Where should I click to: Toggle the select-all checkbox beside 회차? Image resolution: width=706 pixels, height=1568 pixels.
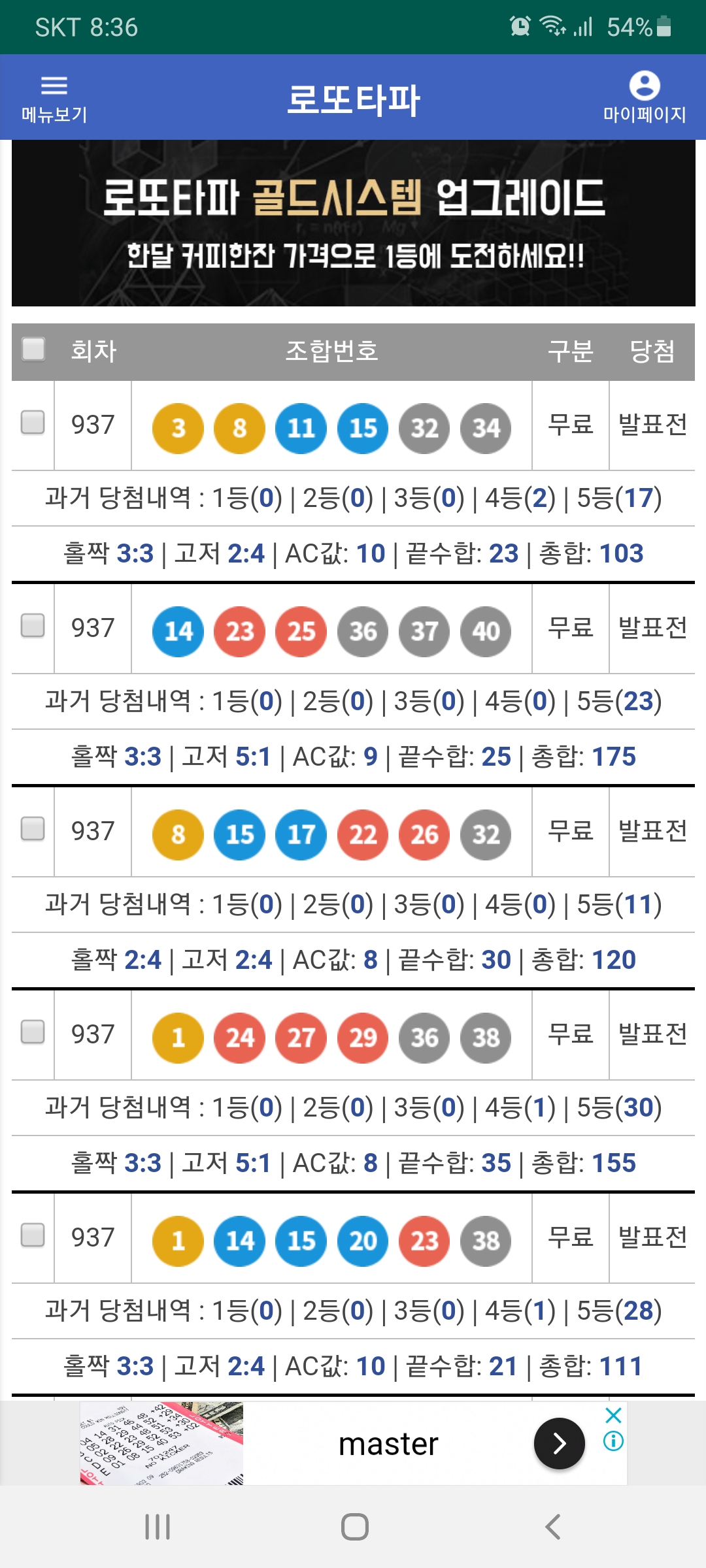[x=33, y=349]
